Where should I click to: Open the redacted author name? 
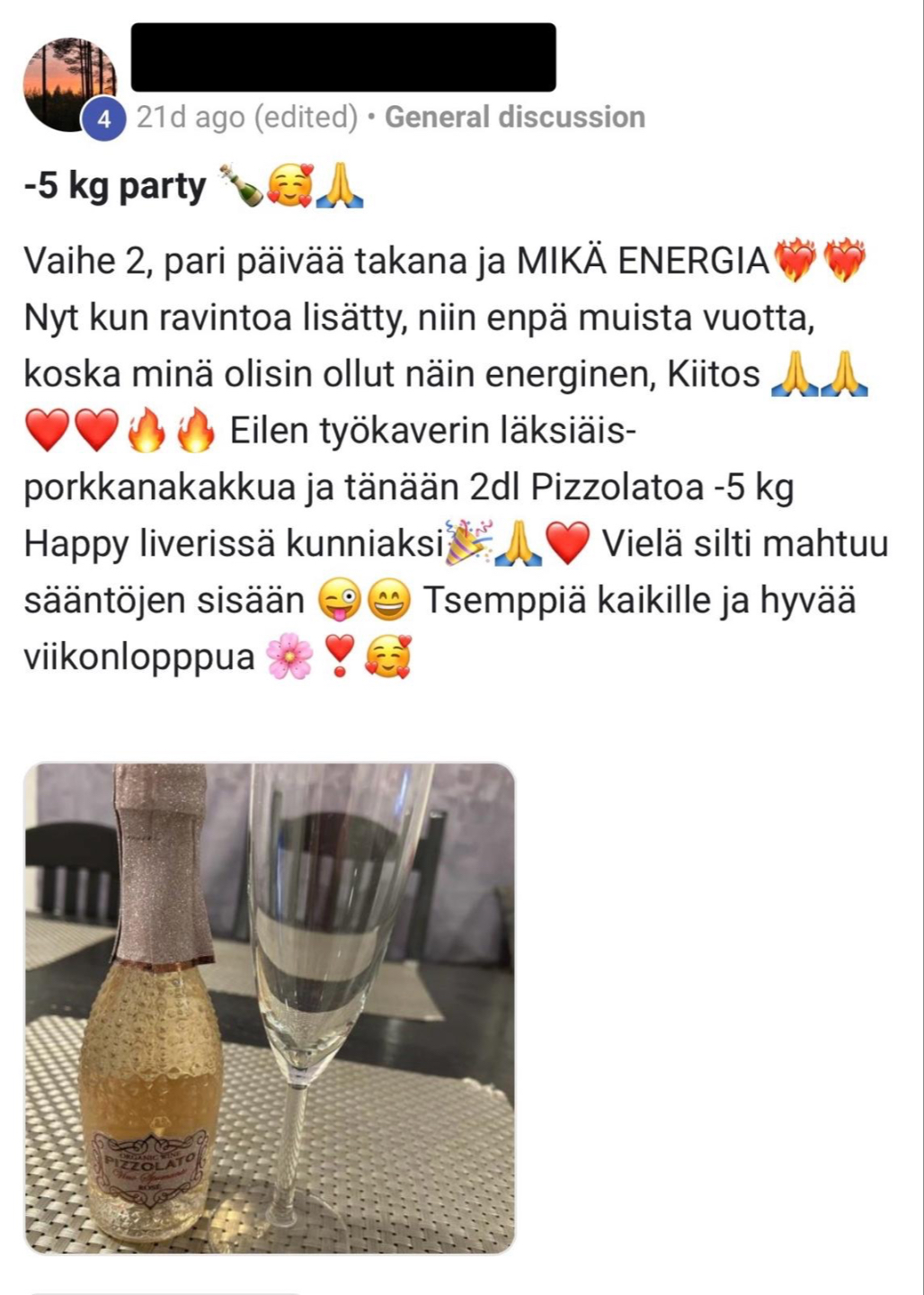343,58
